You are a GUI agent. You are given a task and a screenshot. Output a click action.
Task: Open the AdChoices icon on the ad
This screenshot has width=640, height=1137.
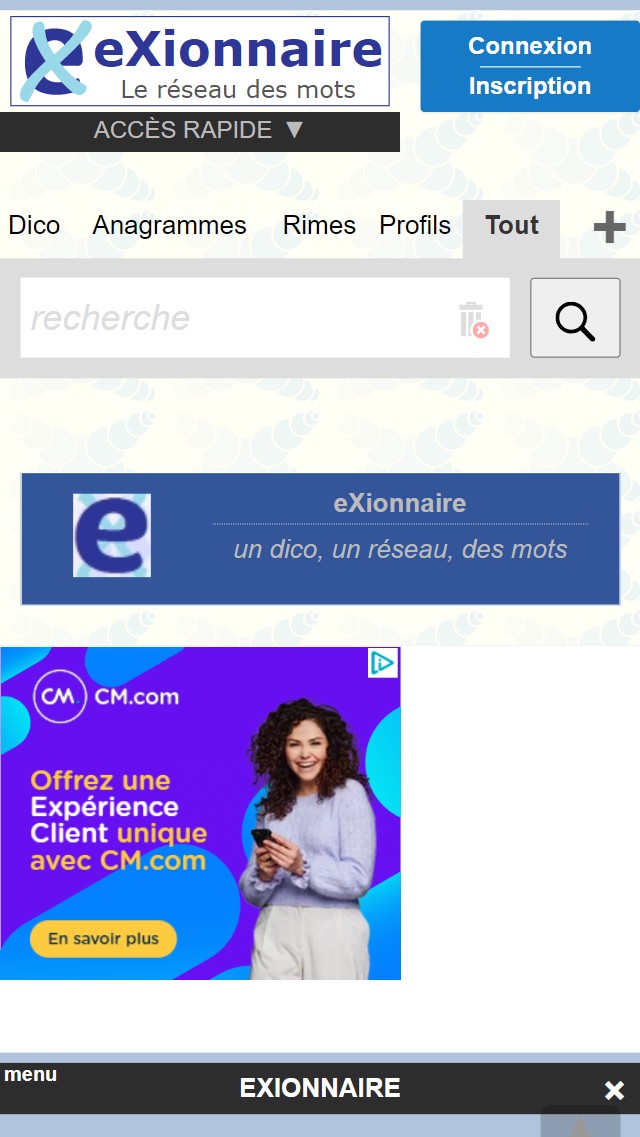click(383, 662)
